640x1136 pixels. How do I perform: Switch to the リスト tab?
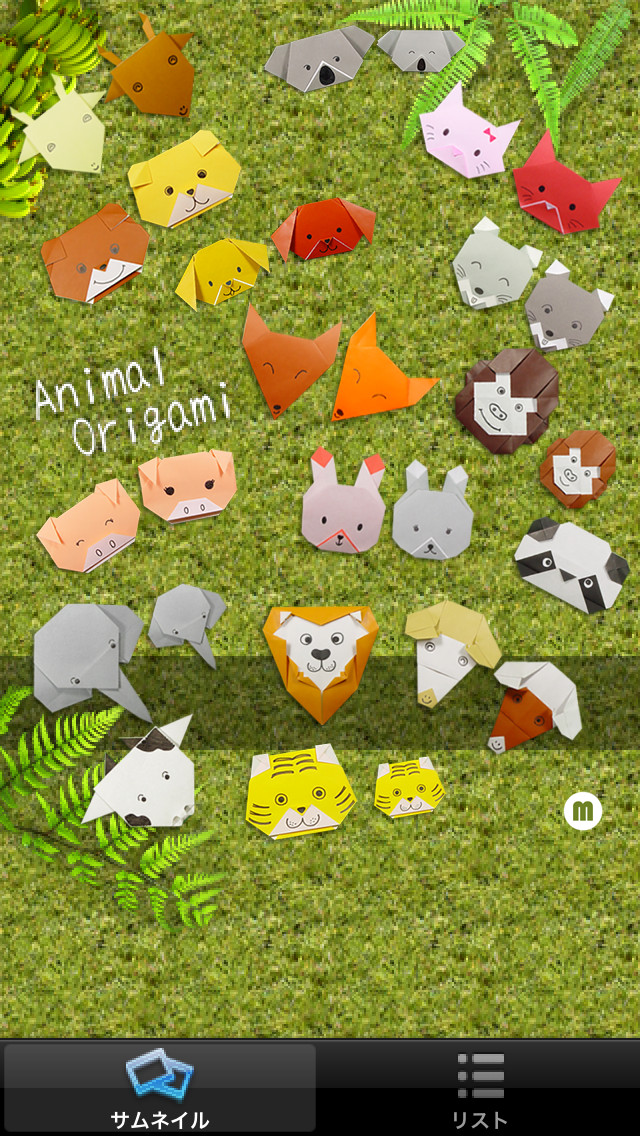point(480,1088)
